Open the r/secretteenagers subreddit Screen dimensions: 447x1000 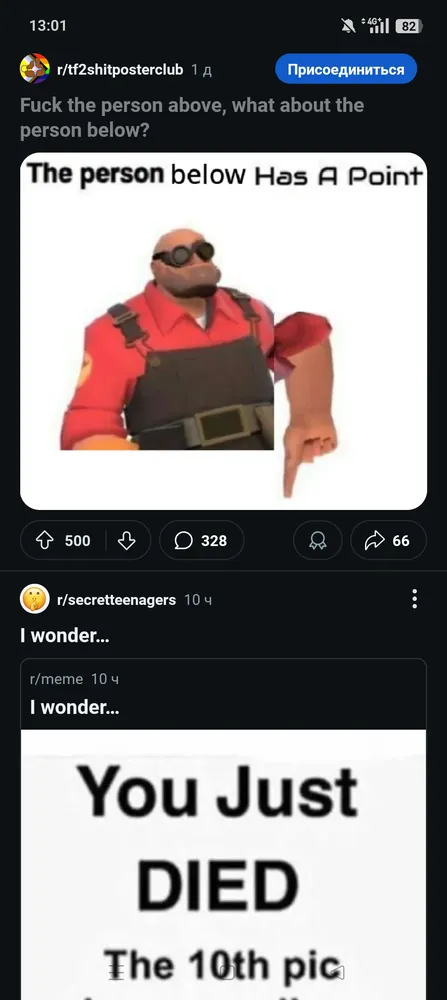pos(116,599)
